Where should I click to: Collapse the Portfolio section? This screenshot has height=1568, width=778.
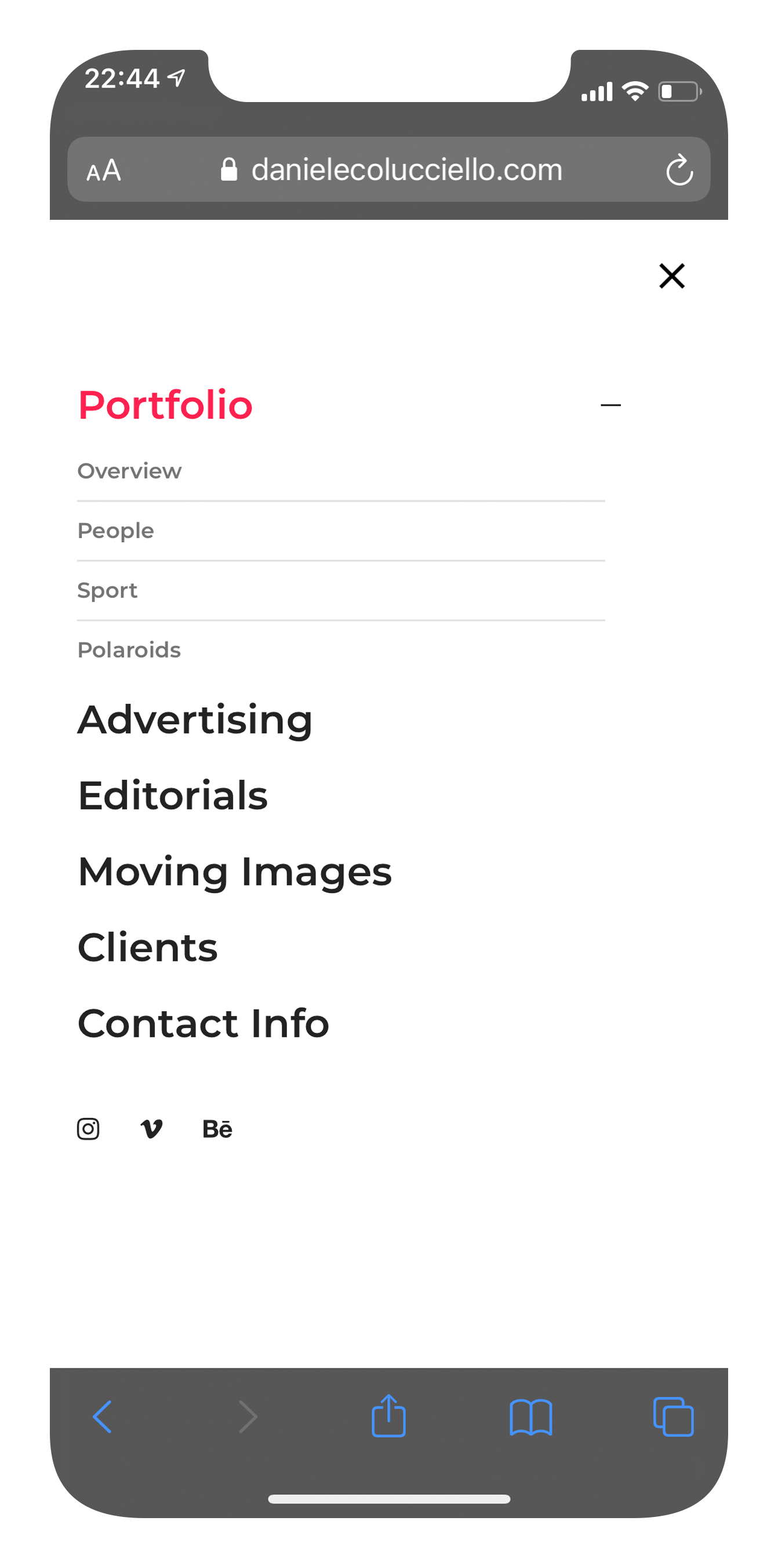610,405
